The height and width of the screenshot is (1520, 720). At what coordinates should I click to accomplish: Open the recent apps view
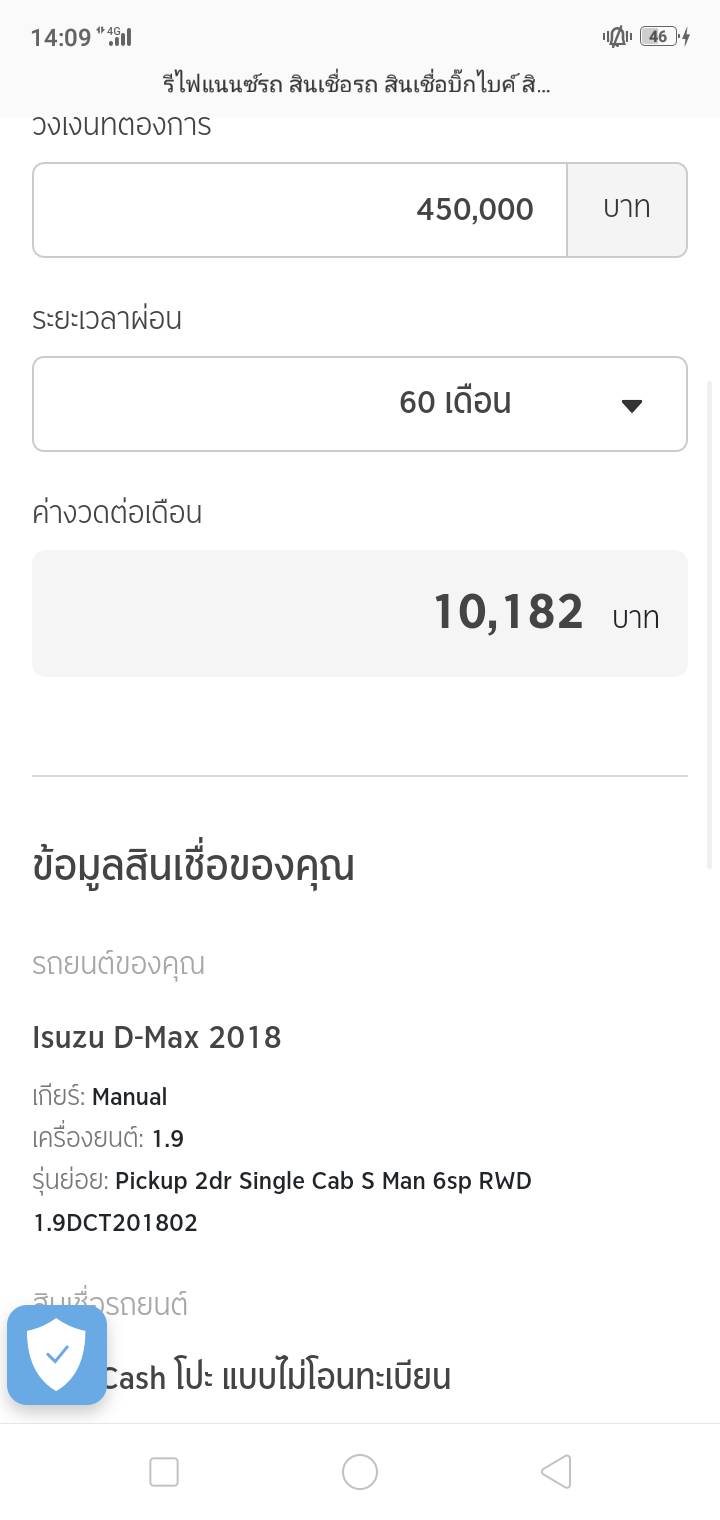164,1472
